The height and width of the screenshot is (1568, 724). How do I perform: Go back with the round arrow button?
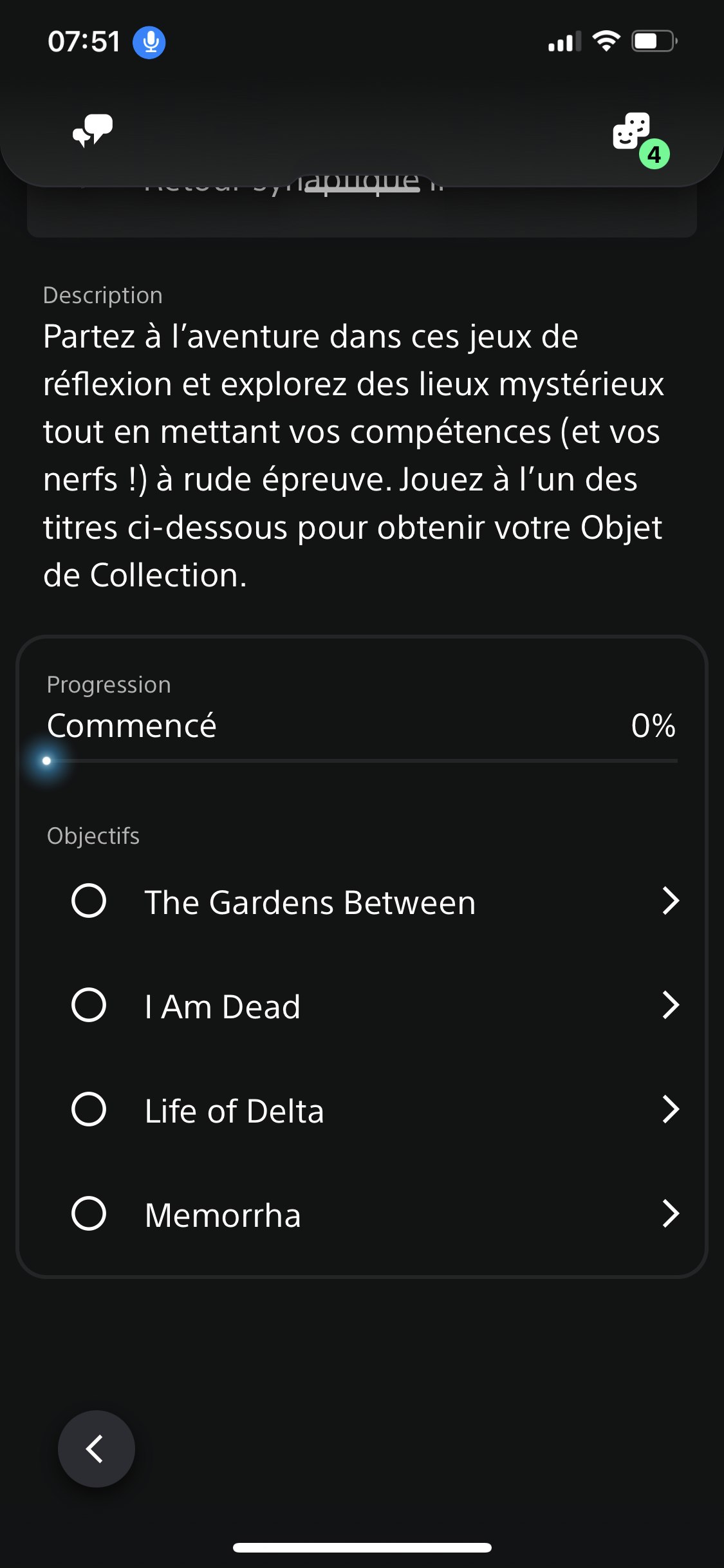pos(97,1448)
